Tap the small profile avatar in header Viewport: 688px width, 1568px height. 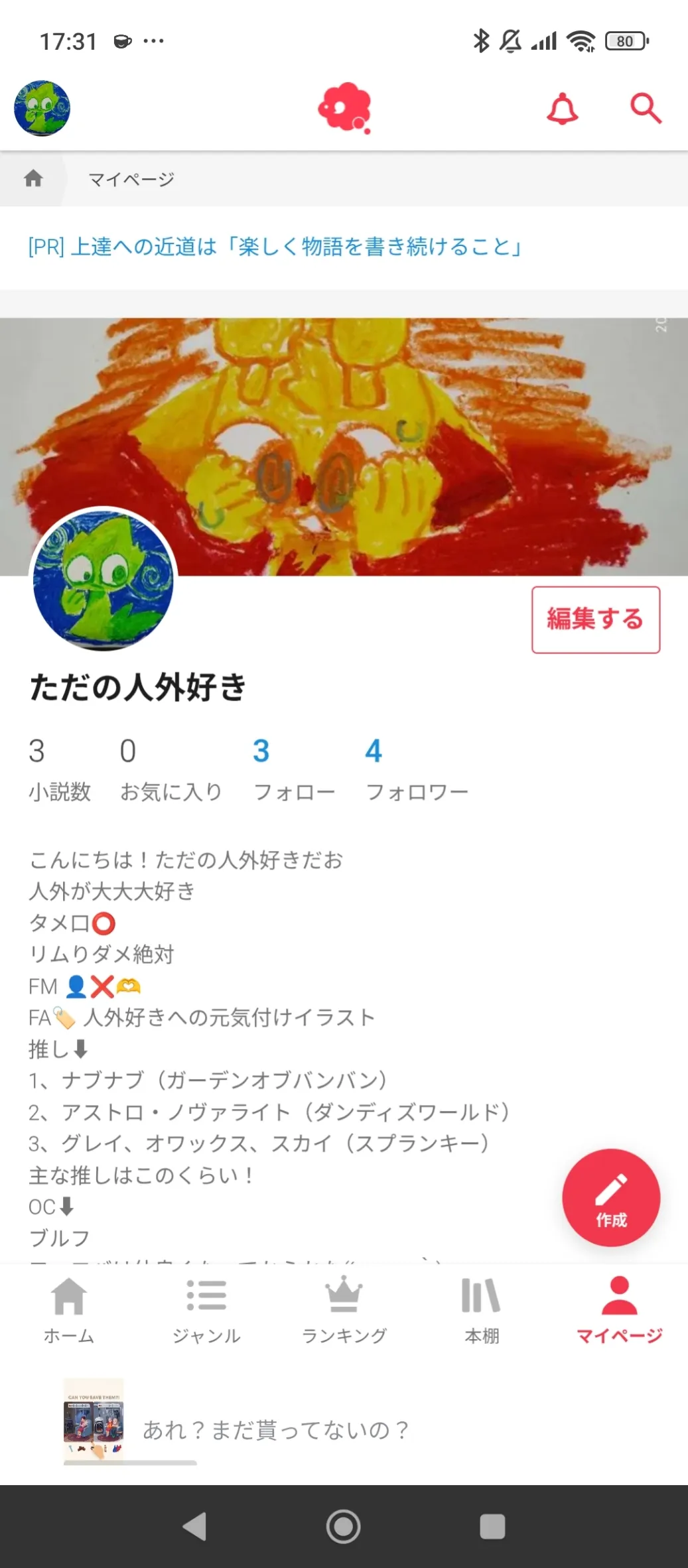(x=42, y=109)
